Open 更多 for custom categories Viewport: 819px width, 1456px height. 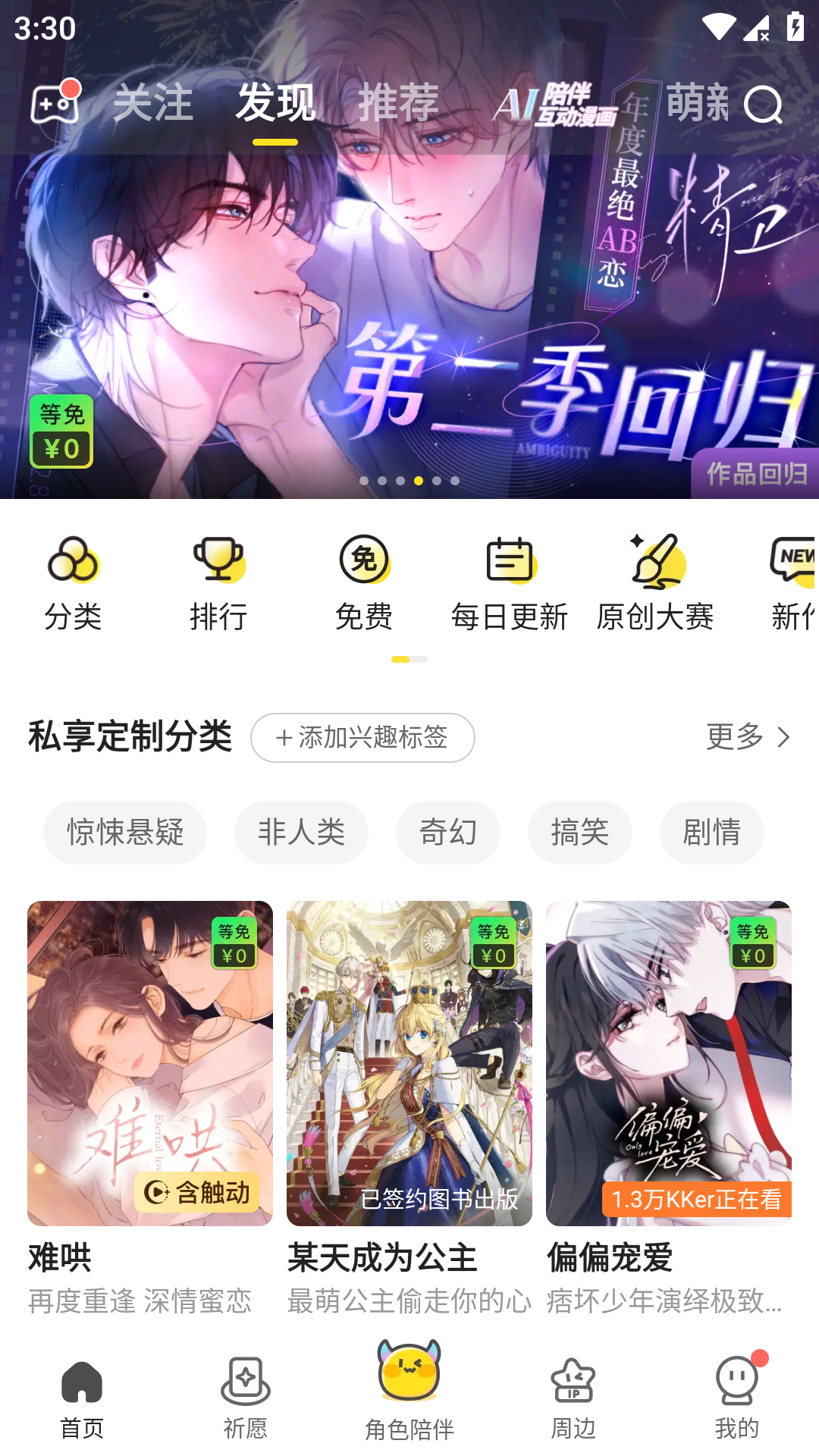748,736
